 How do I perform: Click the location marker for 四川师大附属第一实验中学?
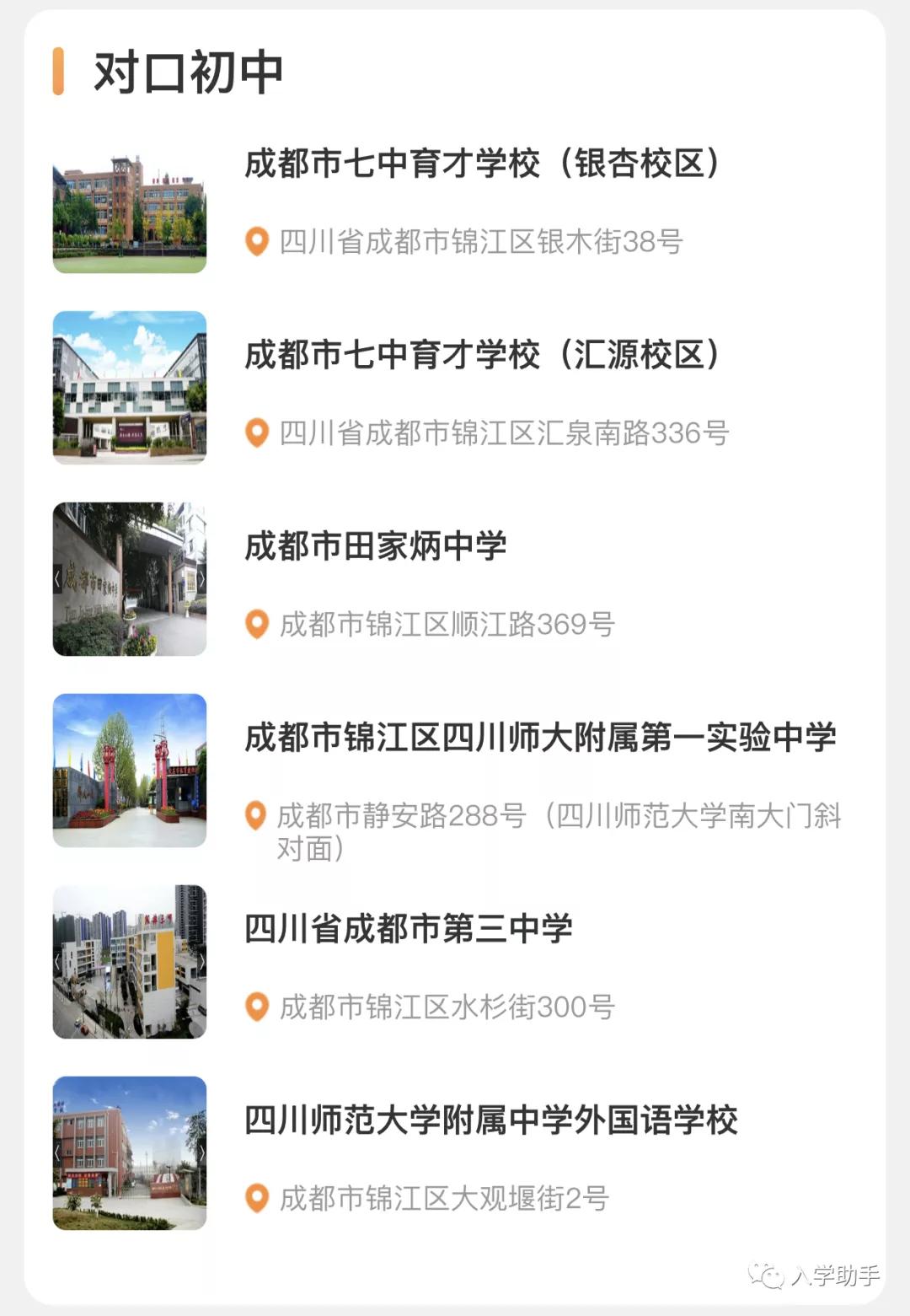255,816
